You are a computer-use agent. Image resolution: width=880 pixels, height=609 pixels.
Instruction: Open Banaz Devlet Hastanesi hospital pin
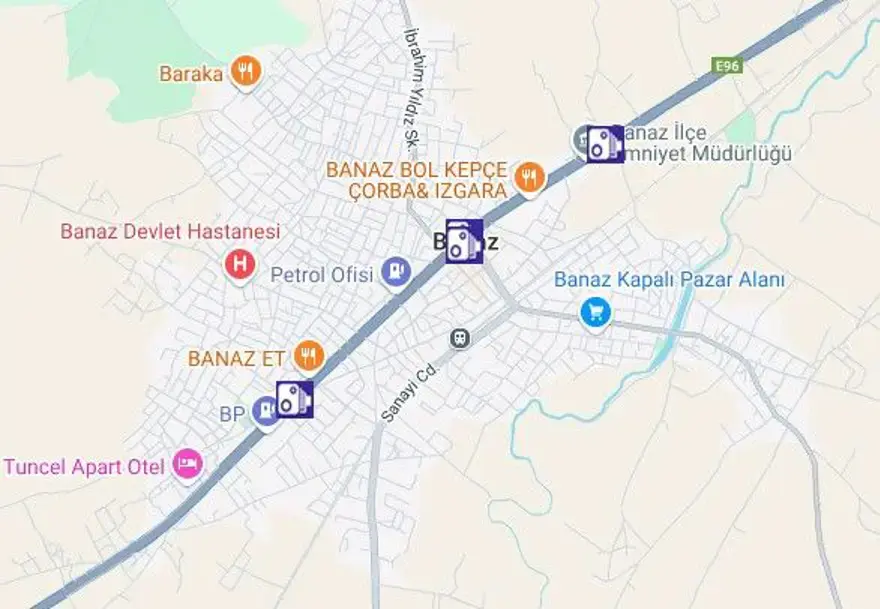(240, 265)
